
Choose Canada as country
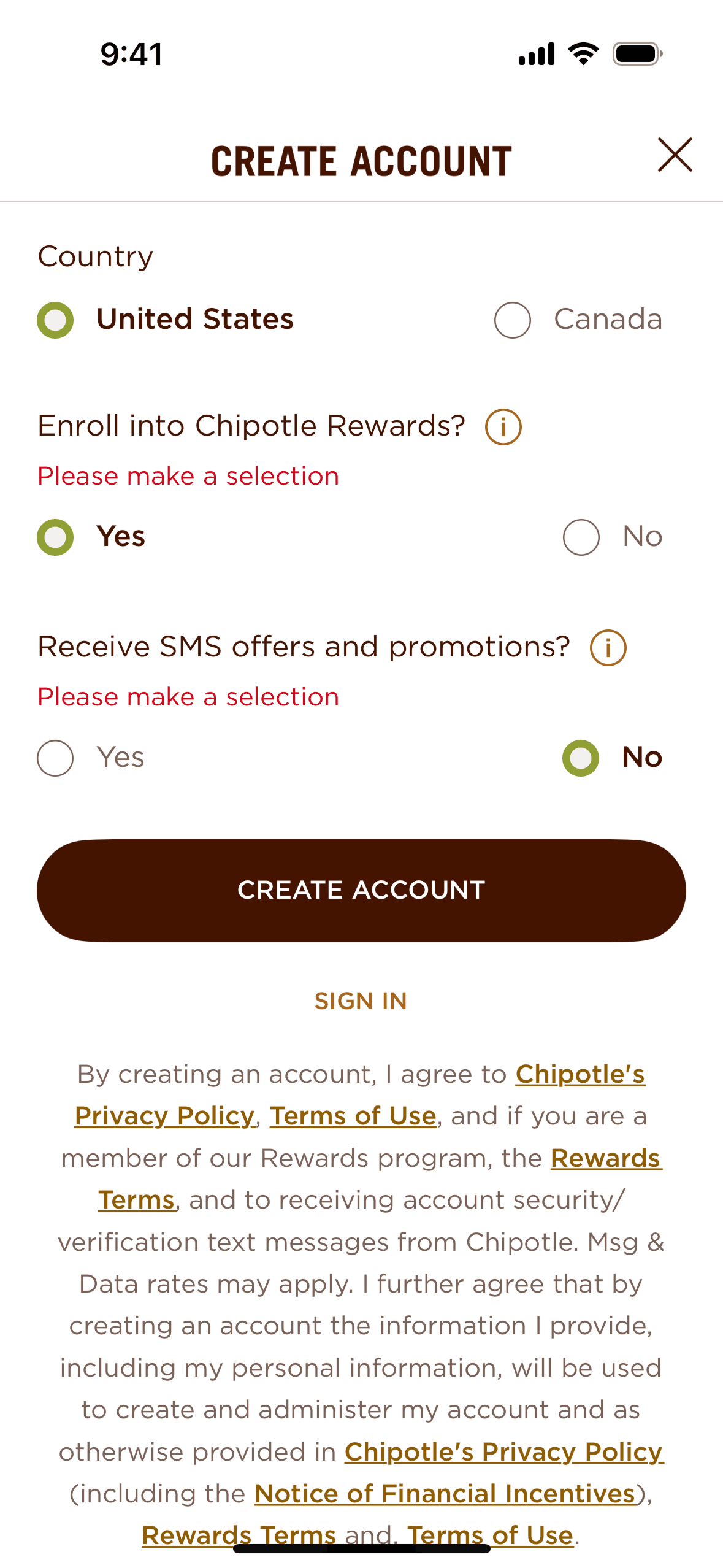point(513,320)
